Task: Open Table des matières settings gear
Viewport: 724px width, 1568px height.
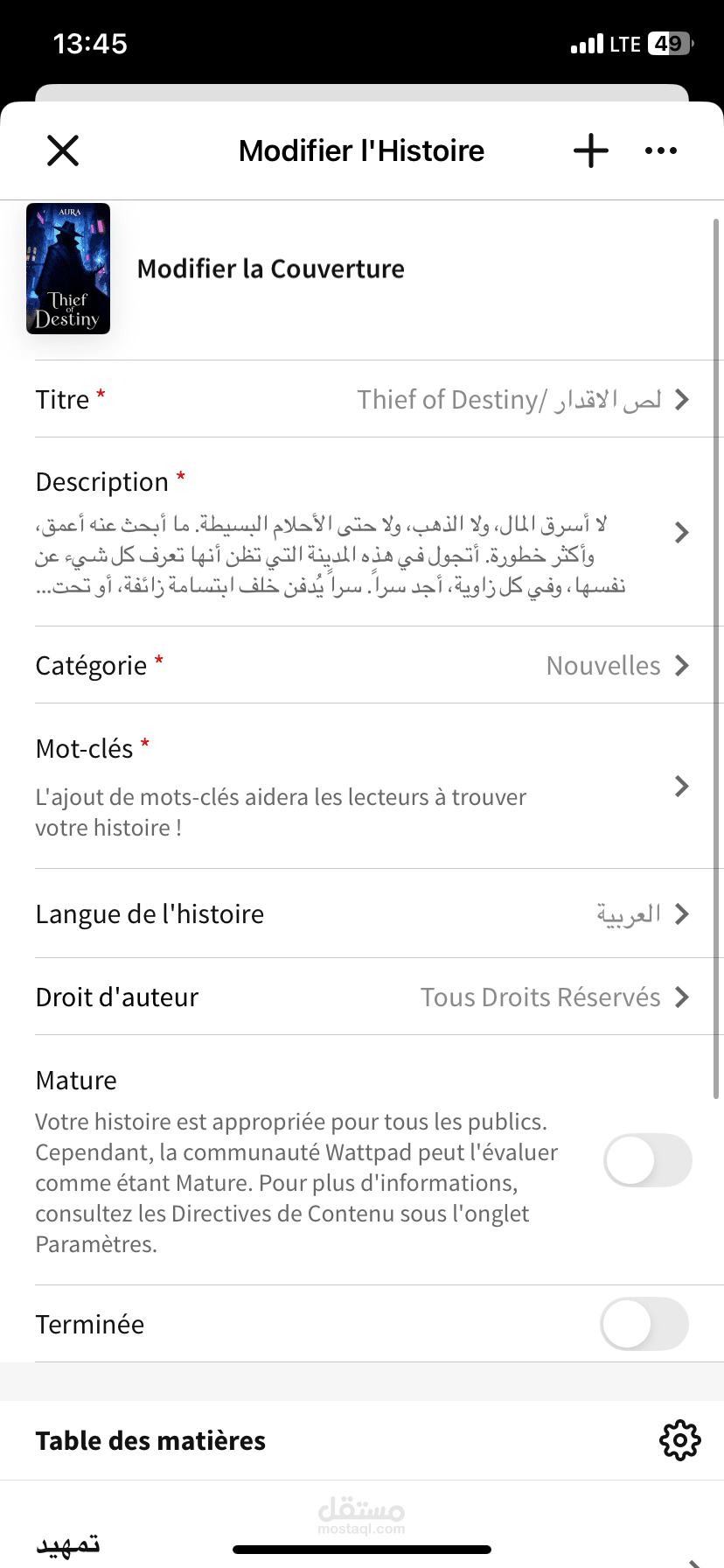Action: click(680, 1441)
